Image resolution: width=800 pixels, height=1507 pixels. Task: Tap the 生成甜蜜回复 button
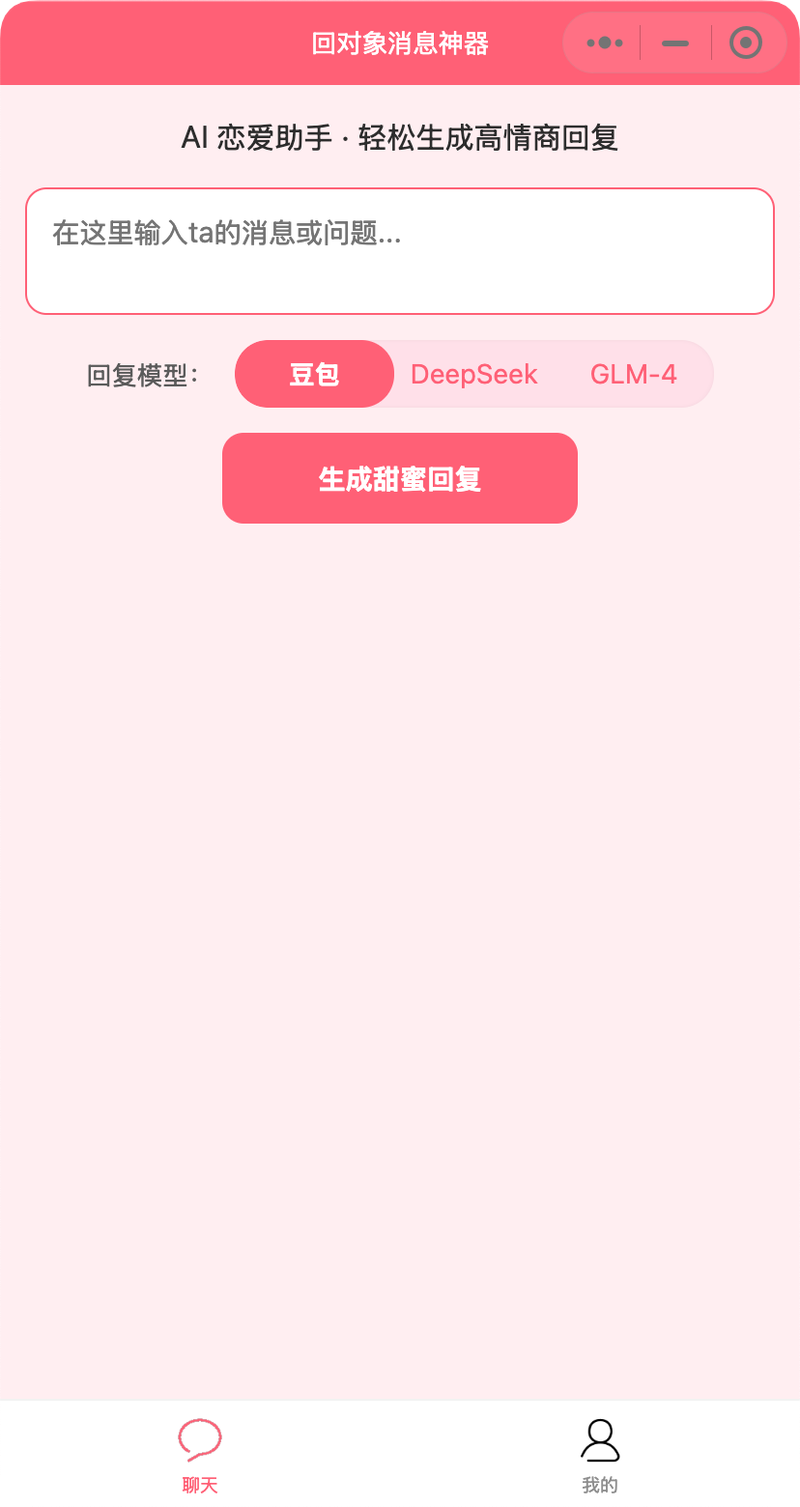pyautogui.click(x=400, y=478)
